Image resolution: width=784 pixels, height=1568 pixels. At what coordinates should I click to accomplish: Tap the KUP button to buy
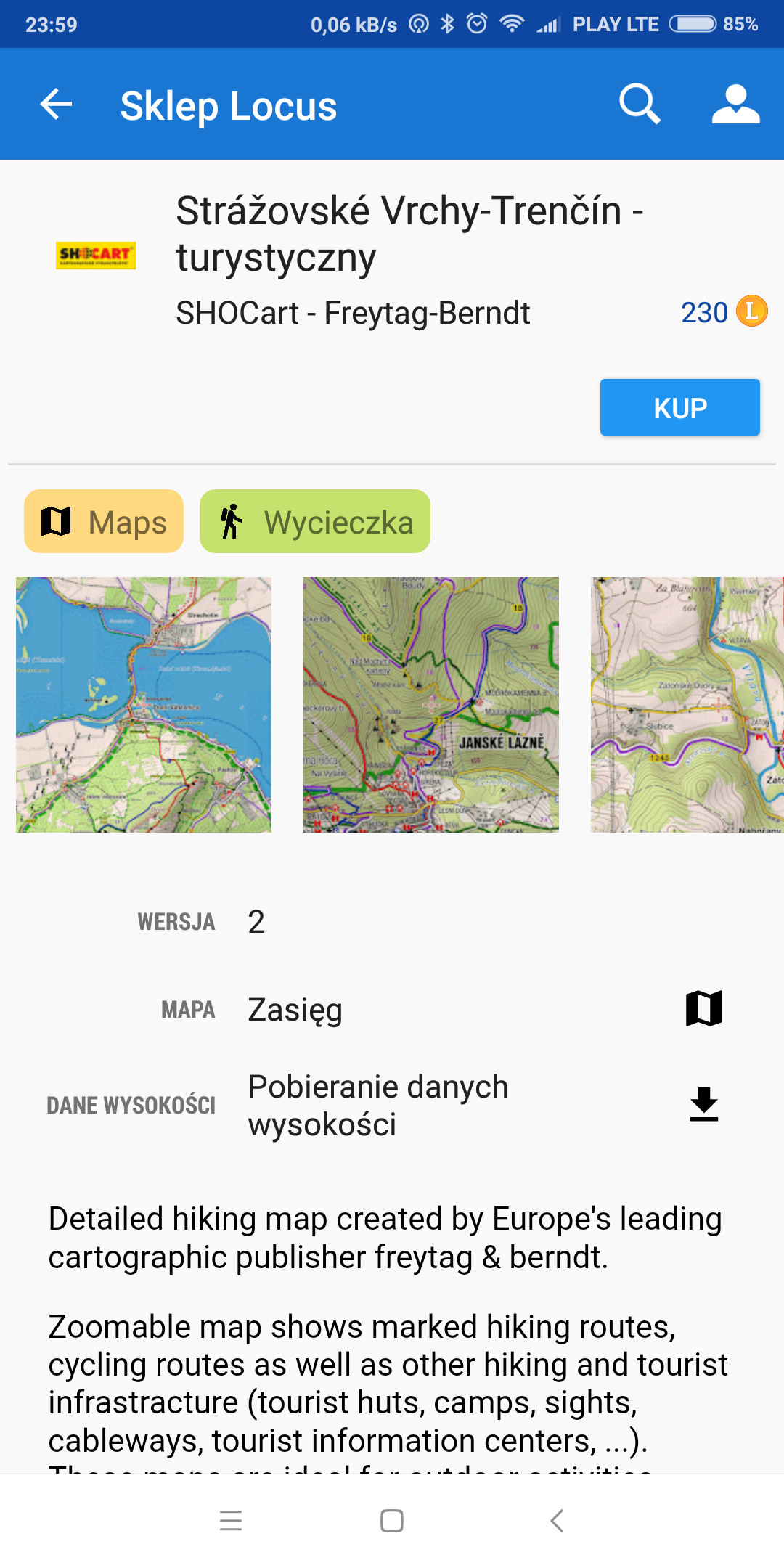[679, 407]
